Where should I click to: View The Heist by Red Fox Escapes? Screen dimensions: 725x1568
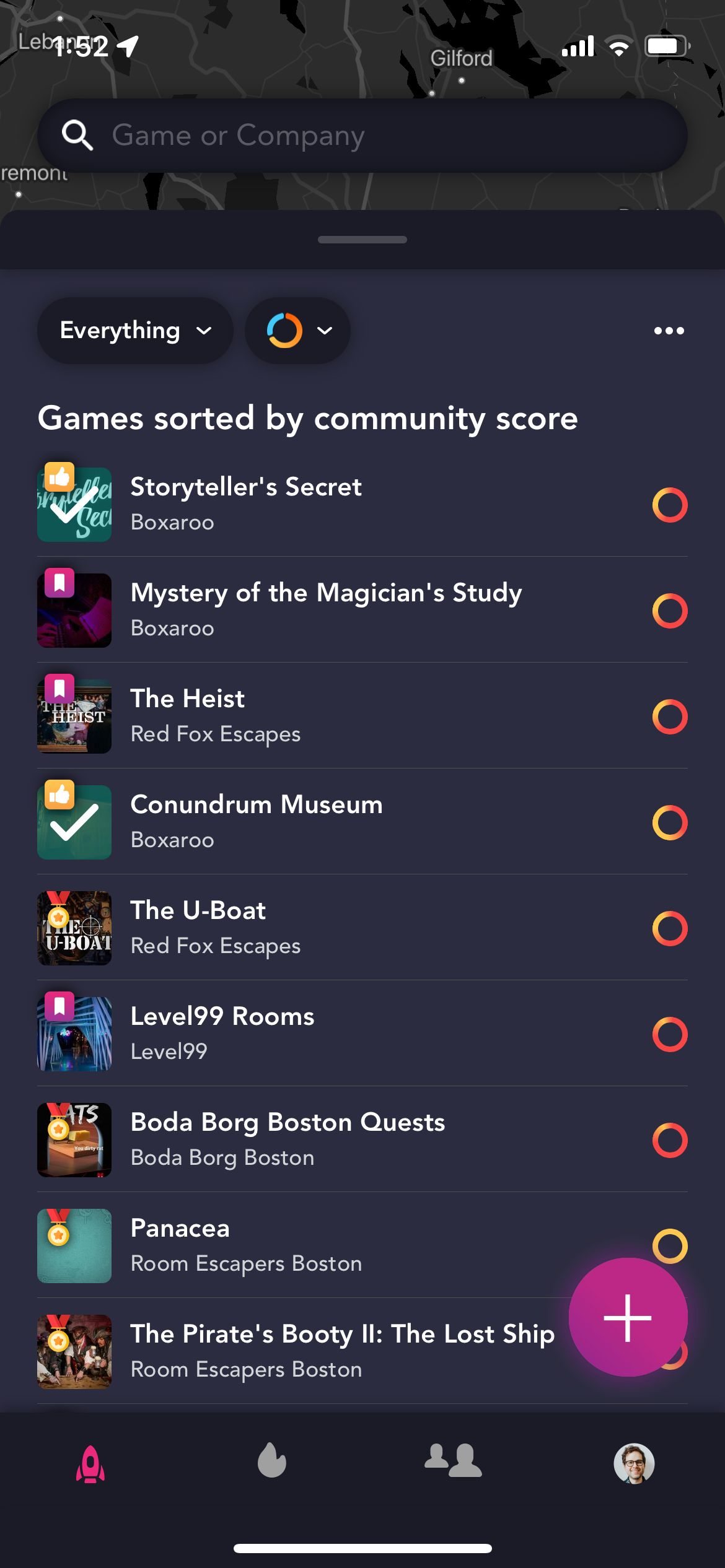tap(362, 716)
